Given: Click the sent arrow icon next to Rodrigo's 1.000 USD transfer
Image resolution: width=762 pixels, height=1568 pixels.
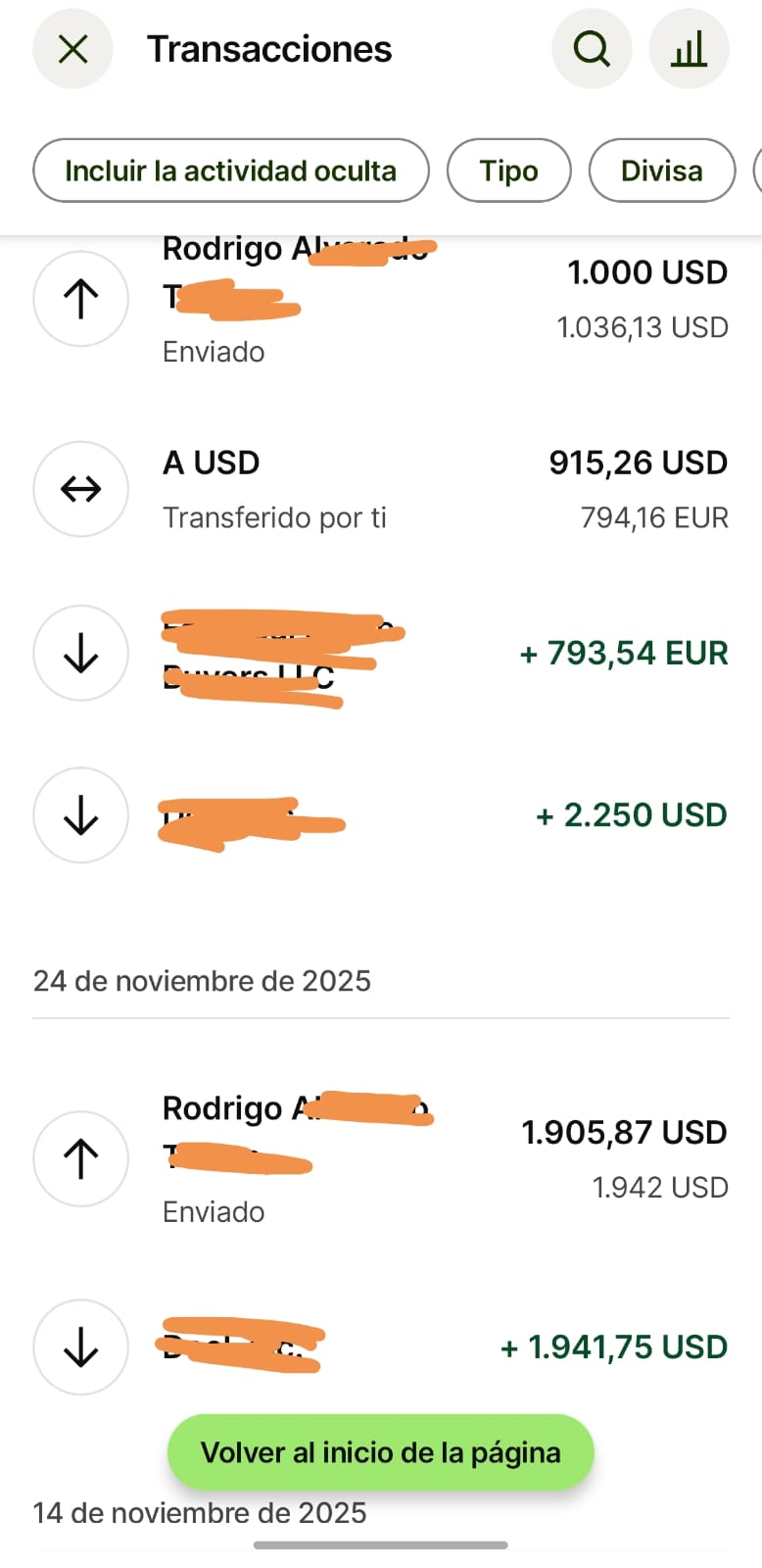Looking at the screenshot, I should point(80,298).
